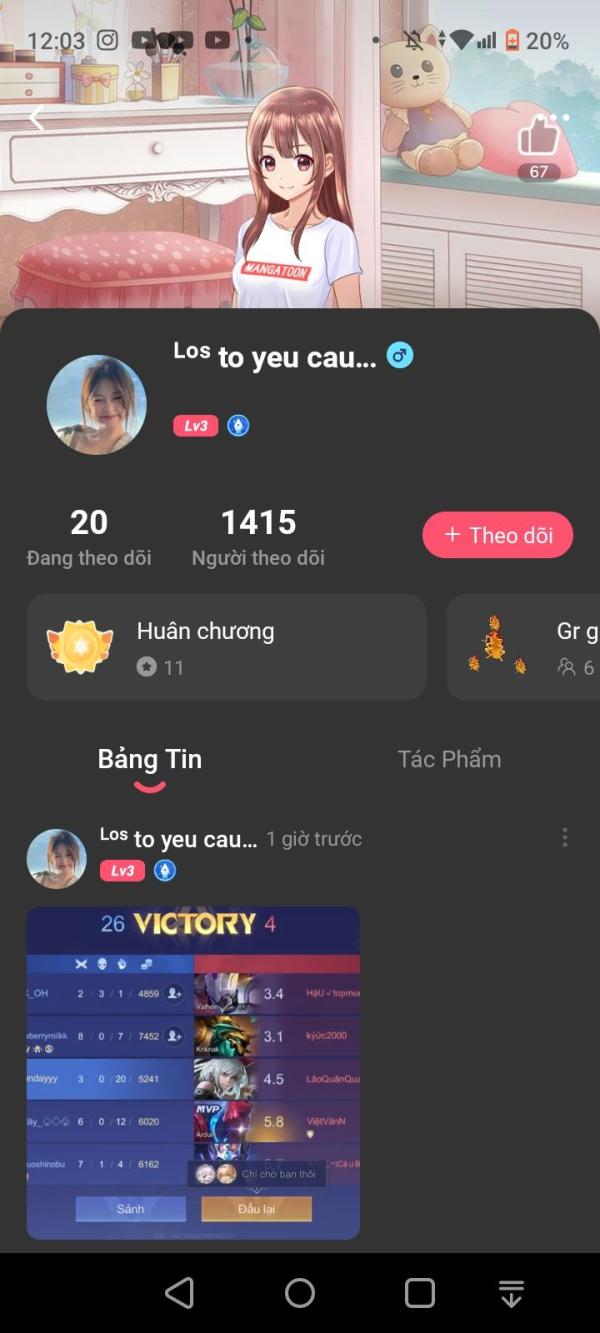Image resolution: width=600 pixels, height=1333 pixels.
Task: Select the Bảng Tin tab
Action: tap(150, 759)
